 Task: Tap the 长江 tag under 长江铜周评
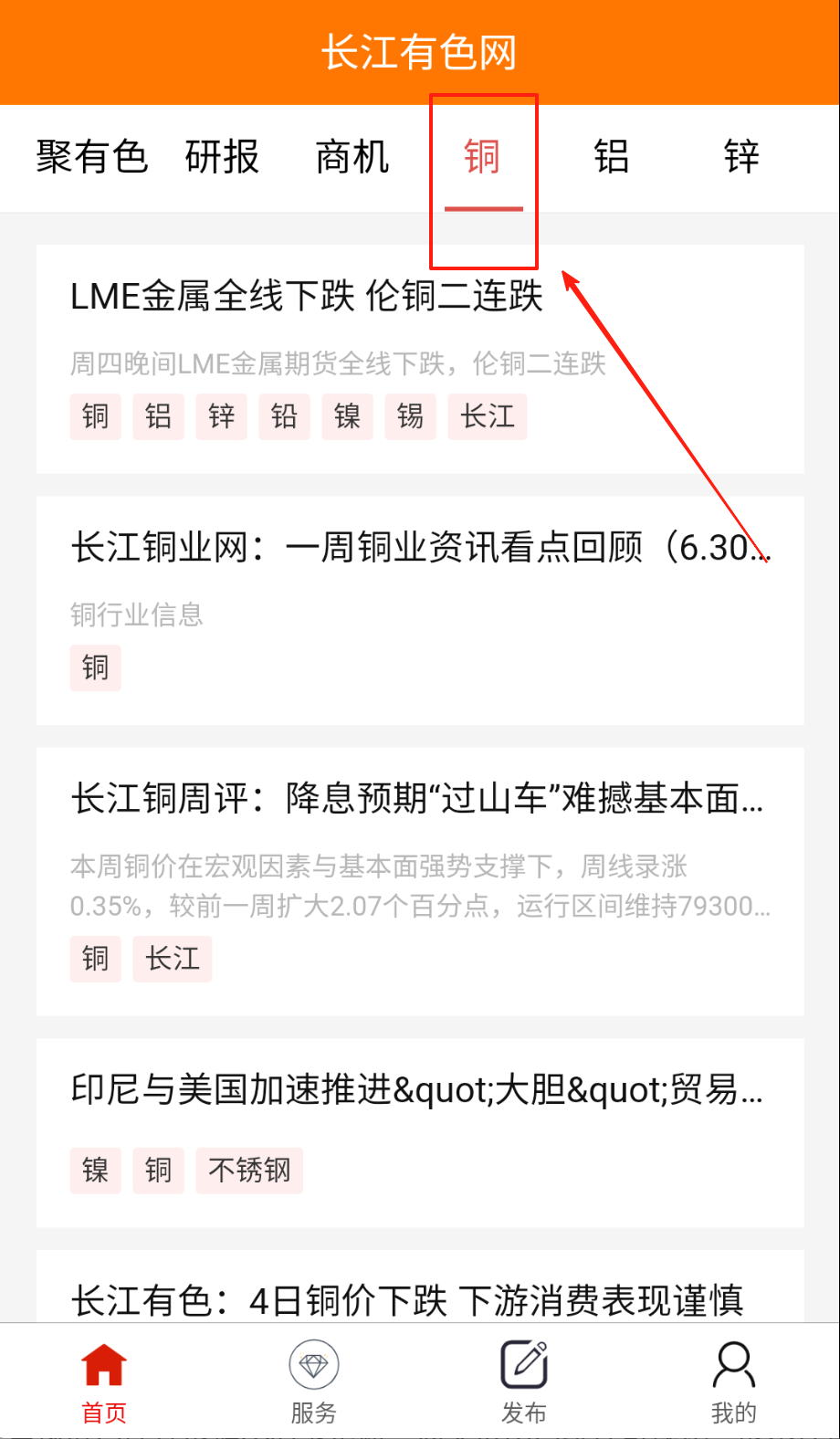tap(172, 959)
